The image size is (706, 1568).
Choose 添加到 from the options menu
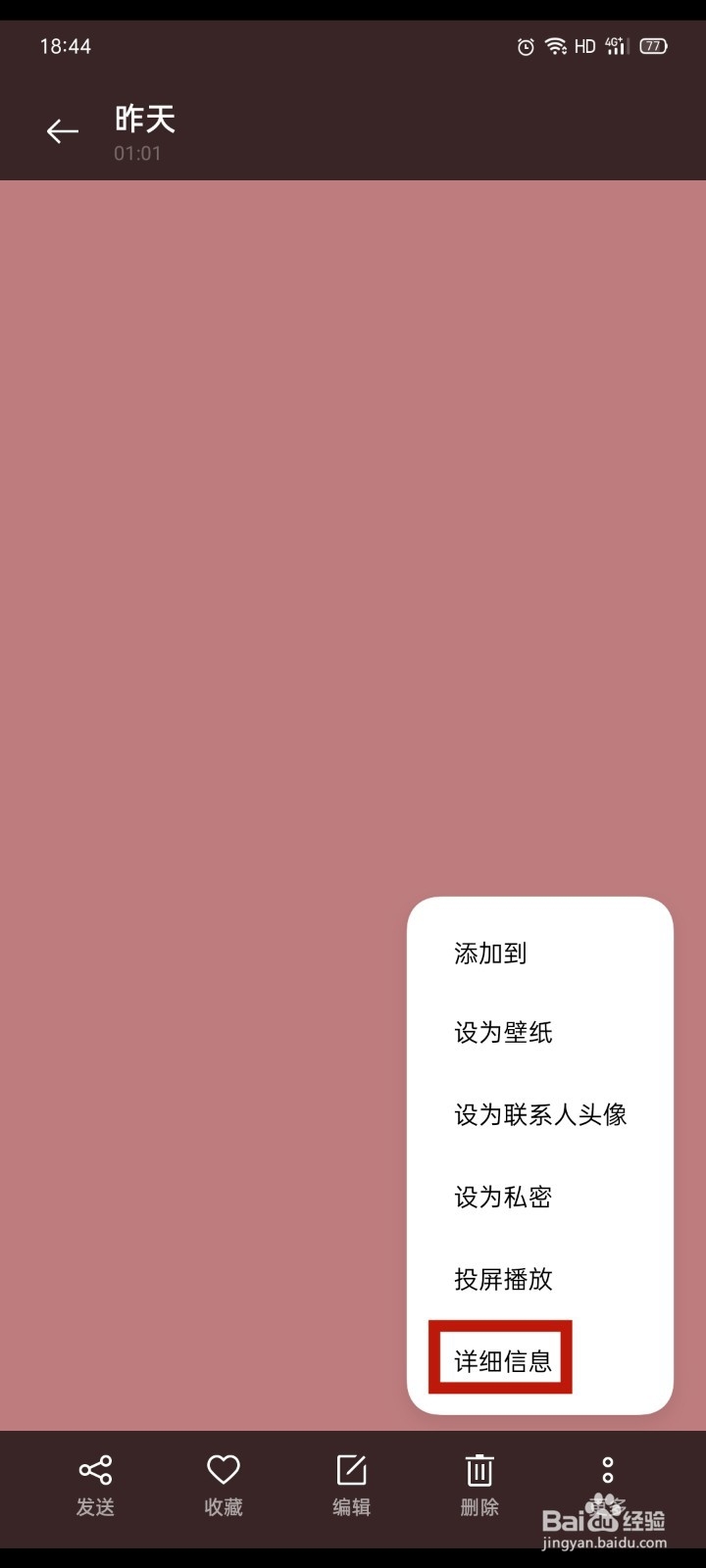coord(490,953)
